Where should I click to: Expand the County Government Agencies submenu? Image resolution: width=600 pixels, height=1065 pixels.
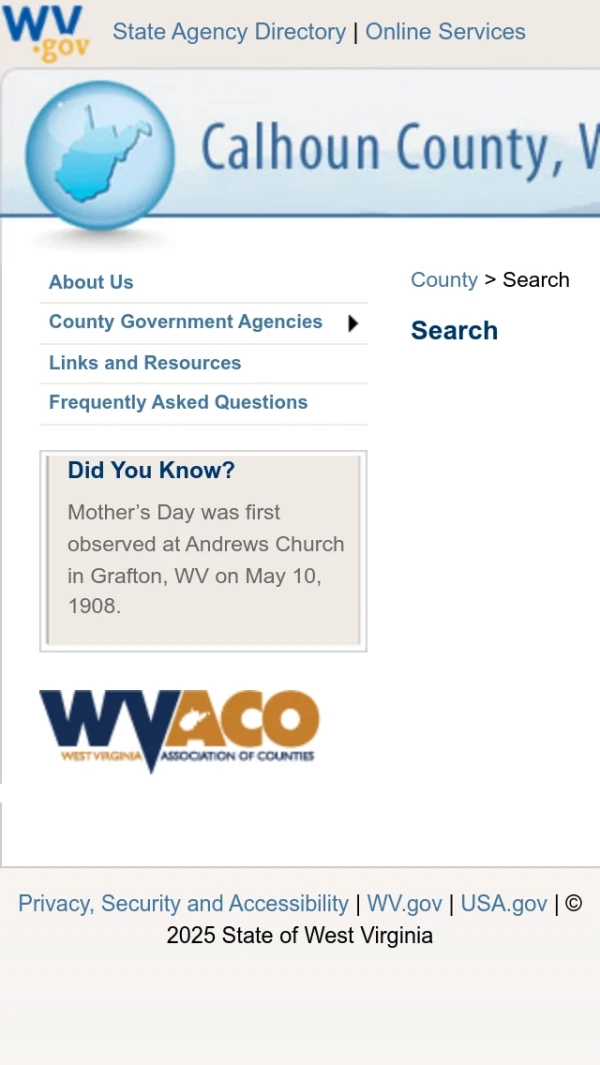pyautogui.click(x=352, y=323)
